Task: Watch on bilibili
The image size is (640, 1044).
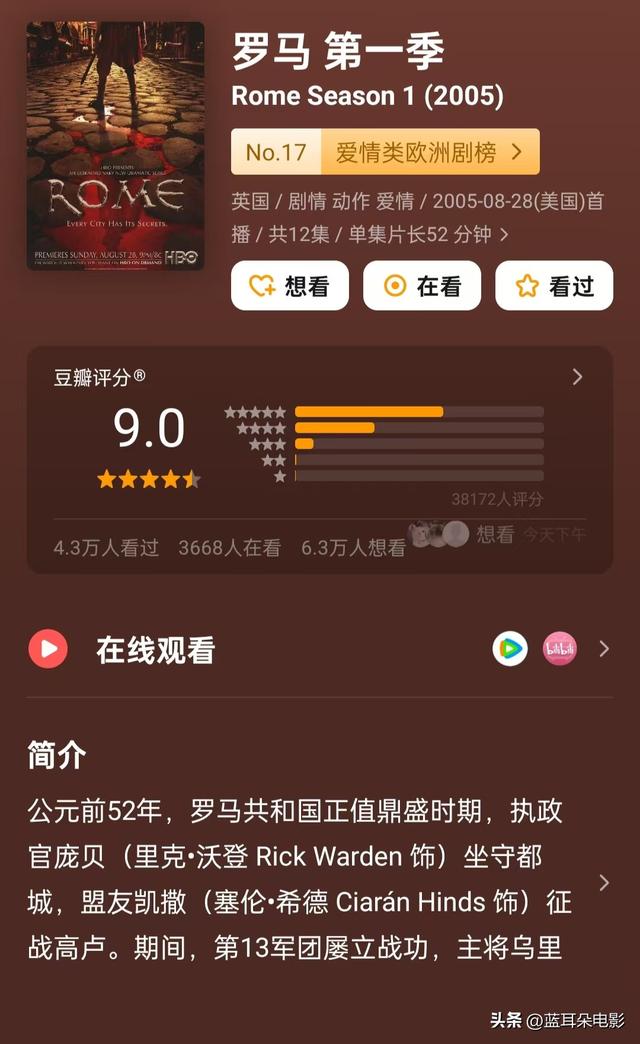Action: [x=559, y=649]
